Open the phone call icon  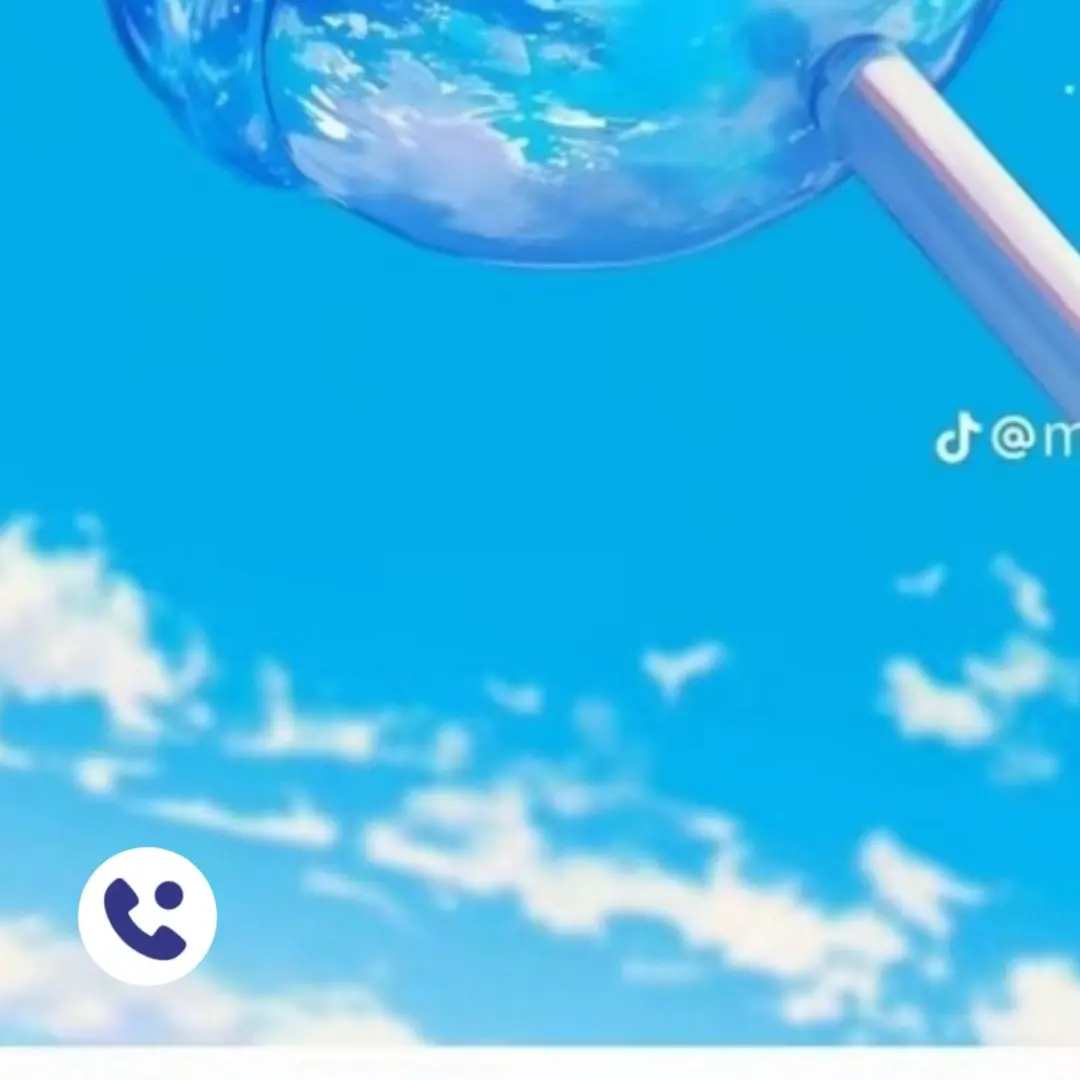coord(147,916)
